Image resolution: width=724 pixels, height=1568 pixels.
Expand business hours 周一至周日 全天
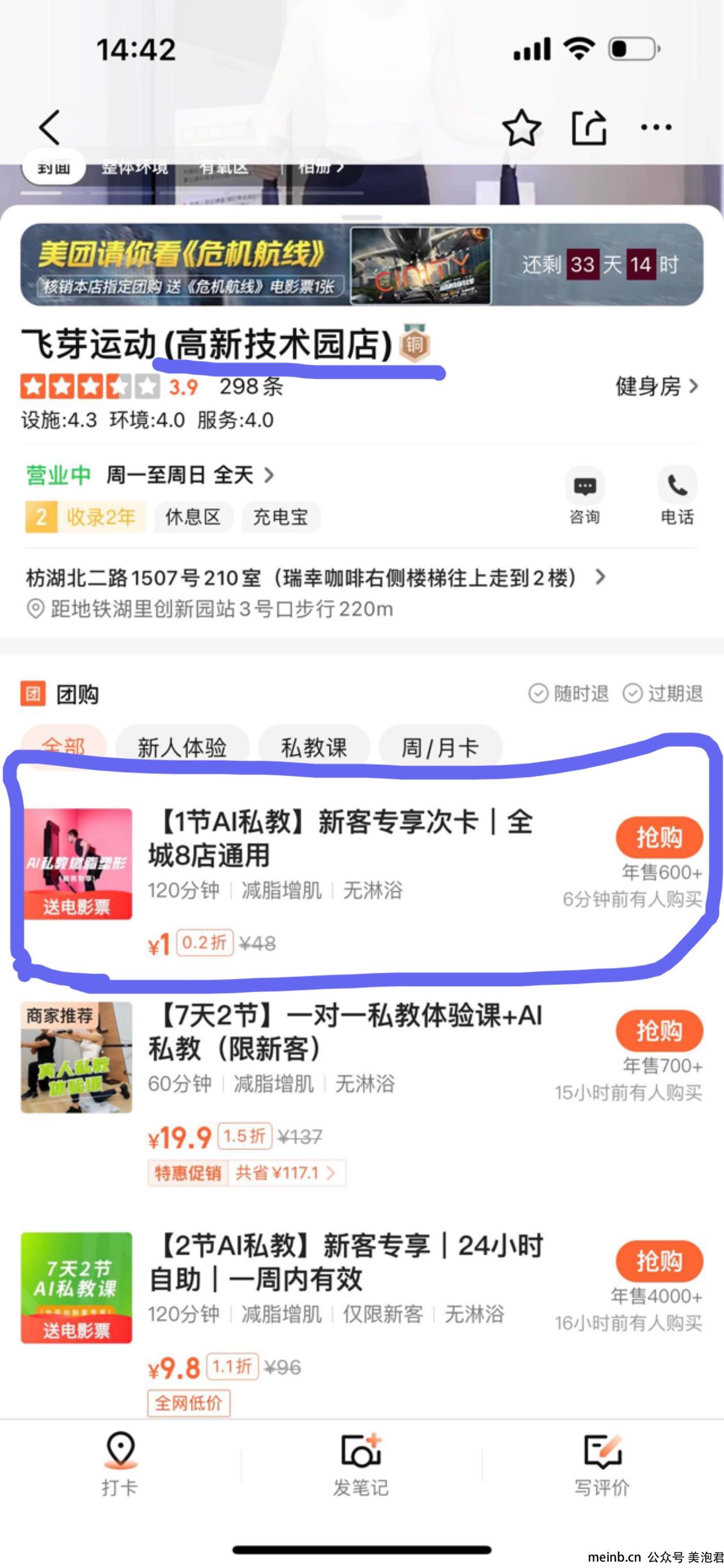click(x=189, y=475)
